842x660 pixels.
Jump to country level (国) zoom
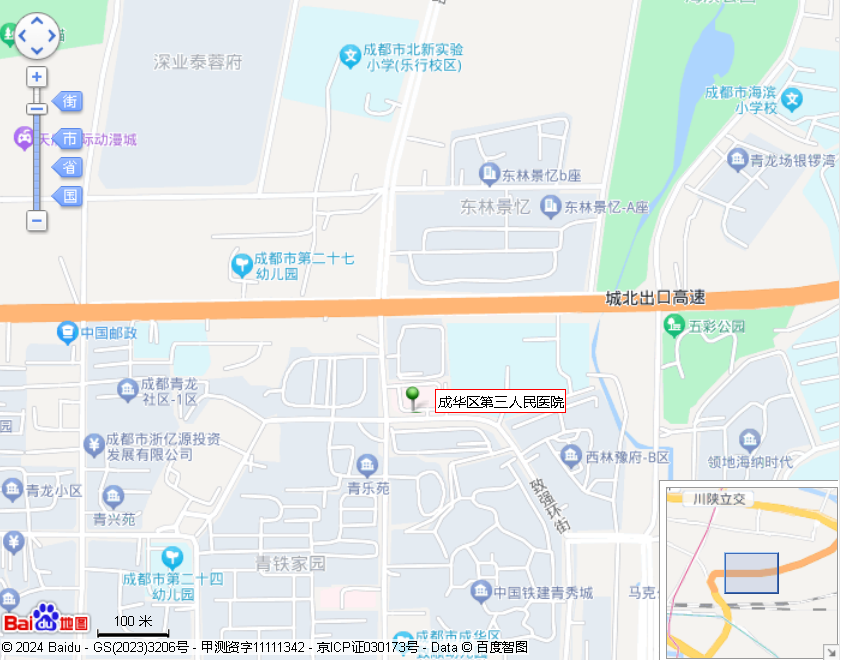(x=68, y=196)
